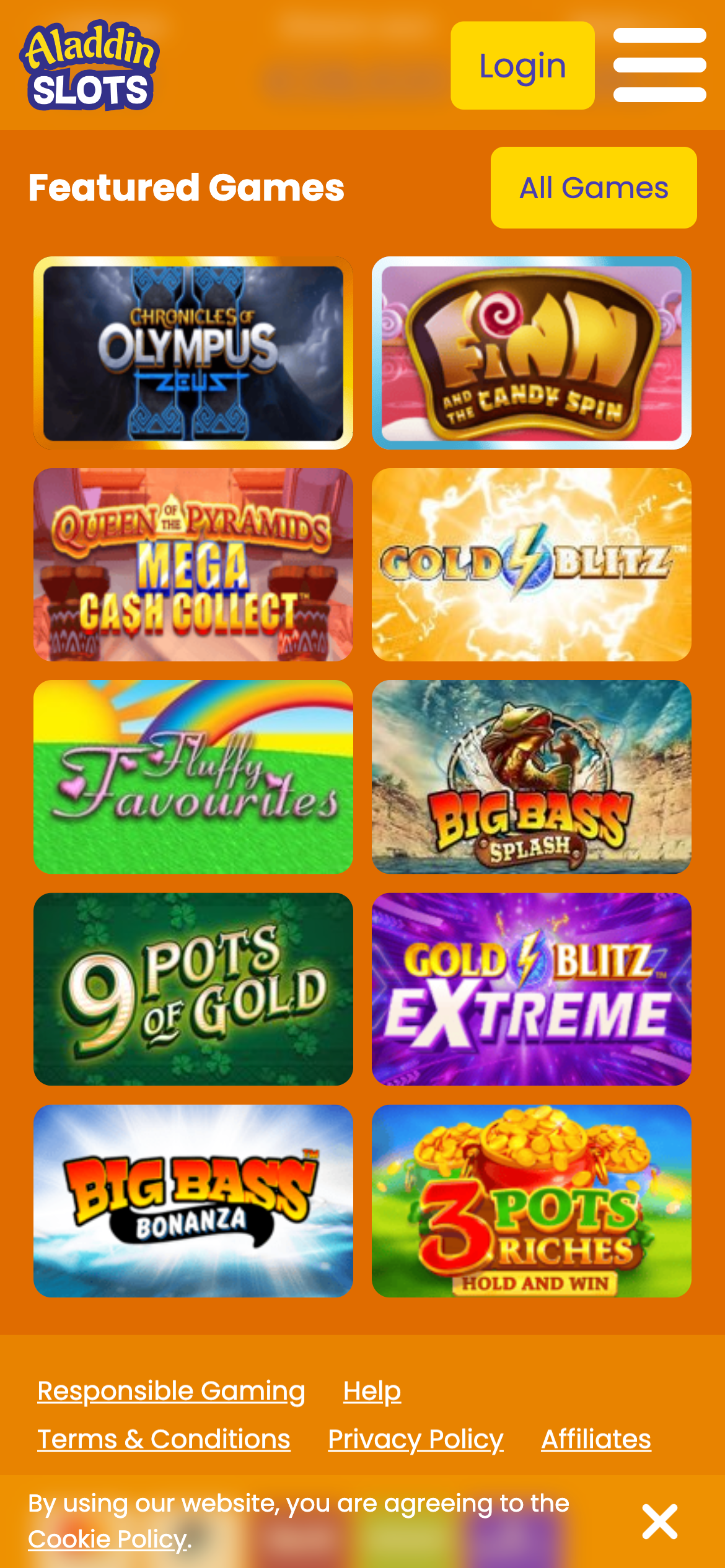
Task: Open Finn and the Candy Spin game
Action: point(532,352)
